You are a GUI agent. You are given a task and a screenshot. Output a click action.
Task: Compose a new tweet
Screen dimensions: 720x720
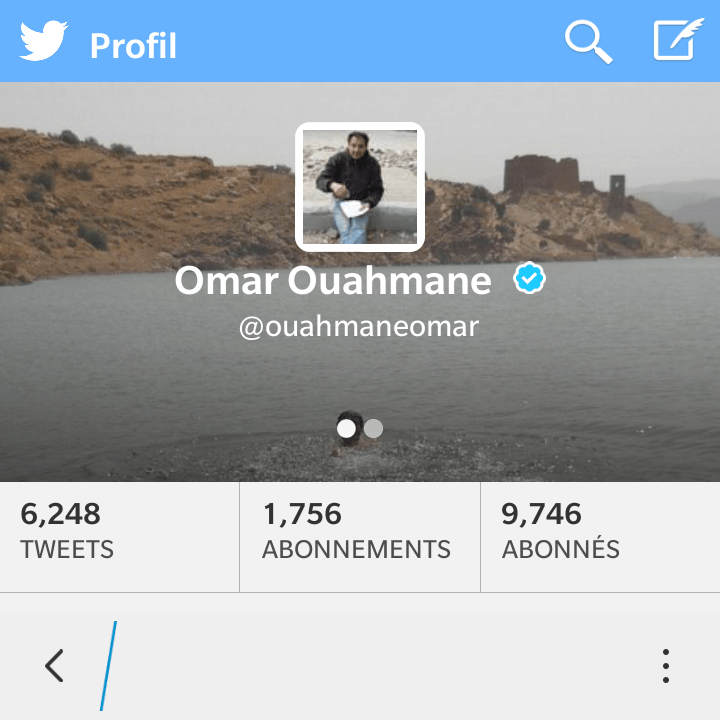pyautogui.click(x=677, y=42)
